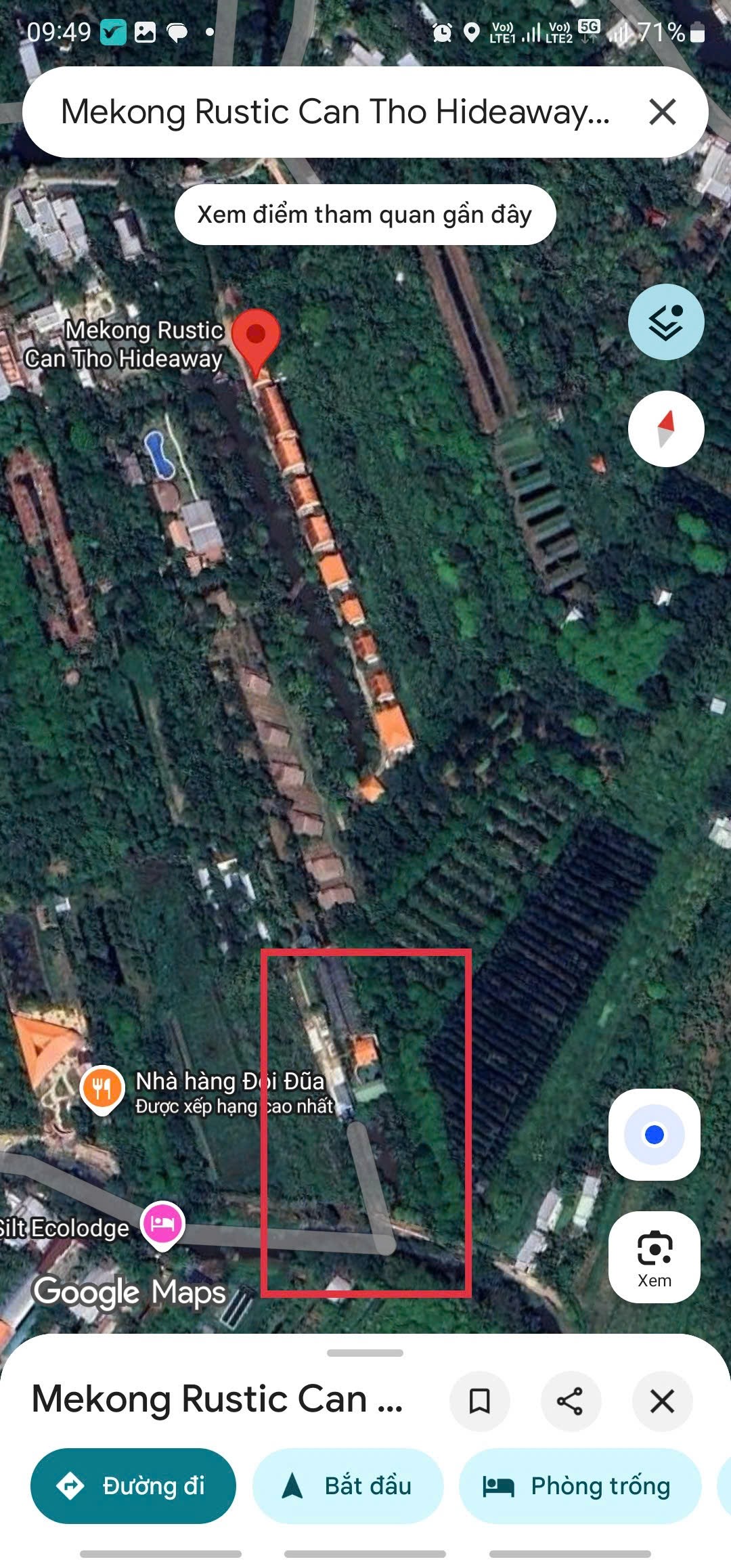This screenshot has width=731, height=1568.
Task: Check room availability via 'Phòng trống'
Action: click(579, 1486)
